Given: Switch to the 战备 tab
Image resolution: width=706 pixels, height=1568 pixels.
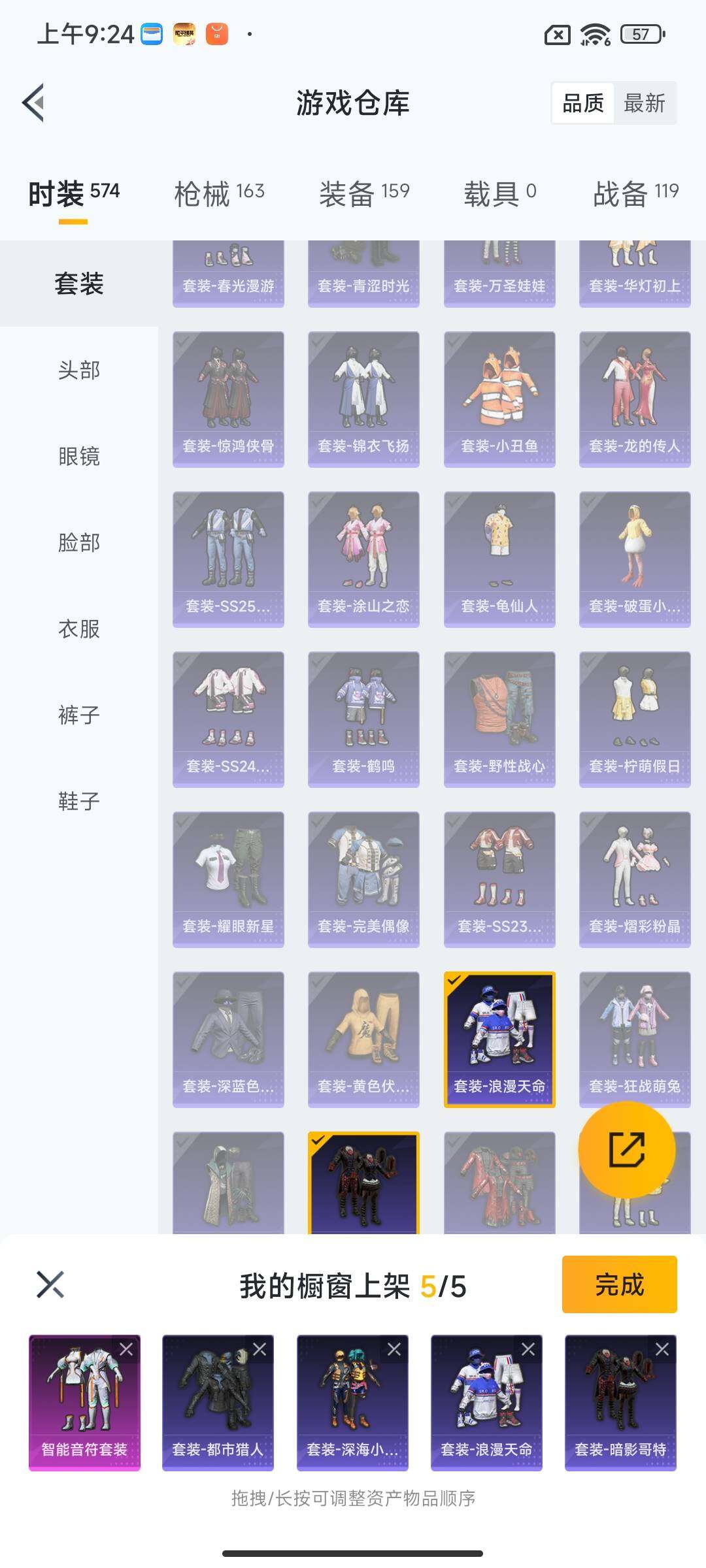Looking at the screenshot, I should [635, 193].
